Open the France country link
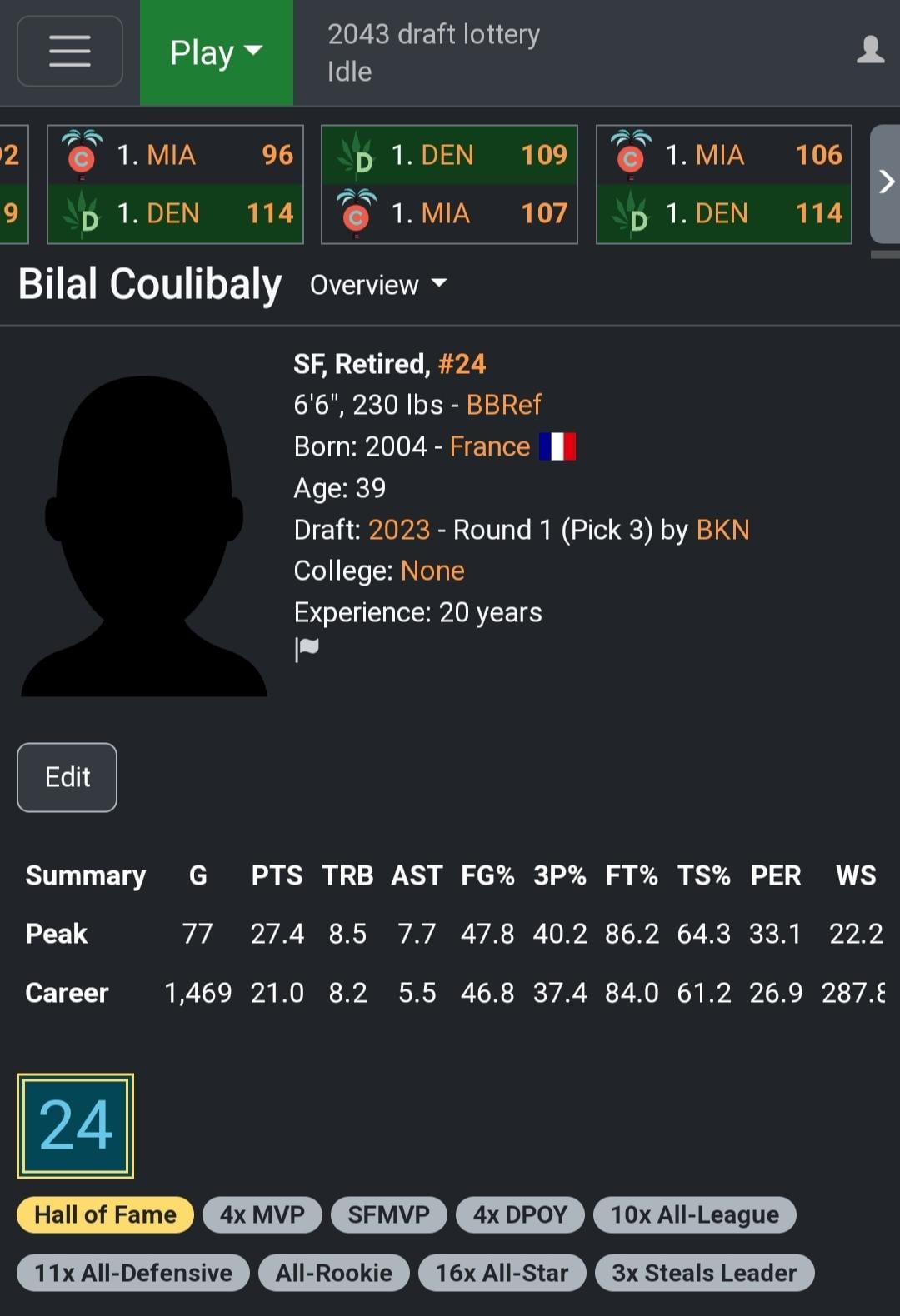 (x=490, y=446)
